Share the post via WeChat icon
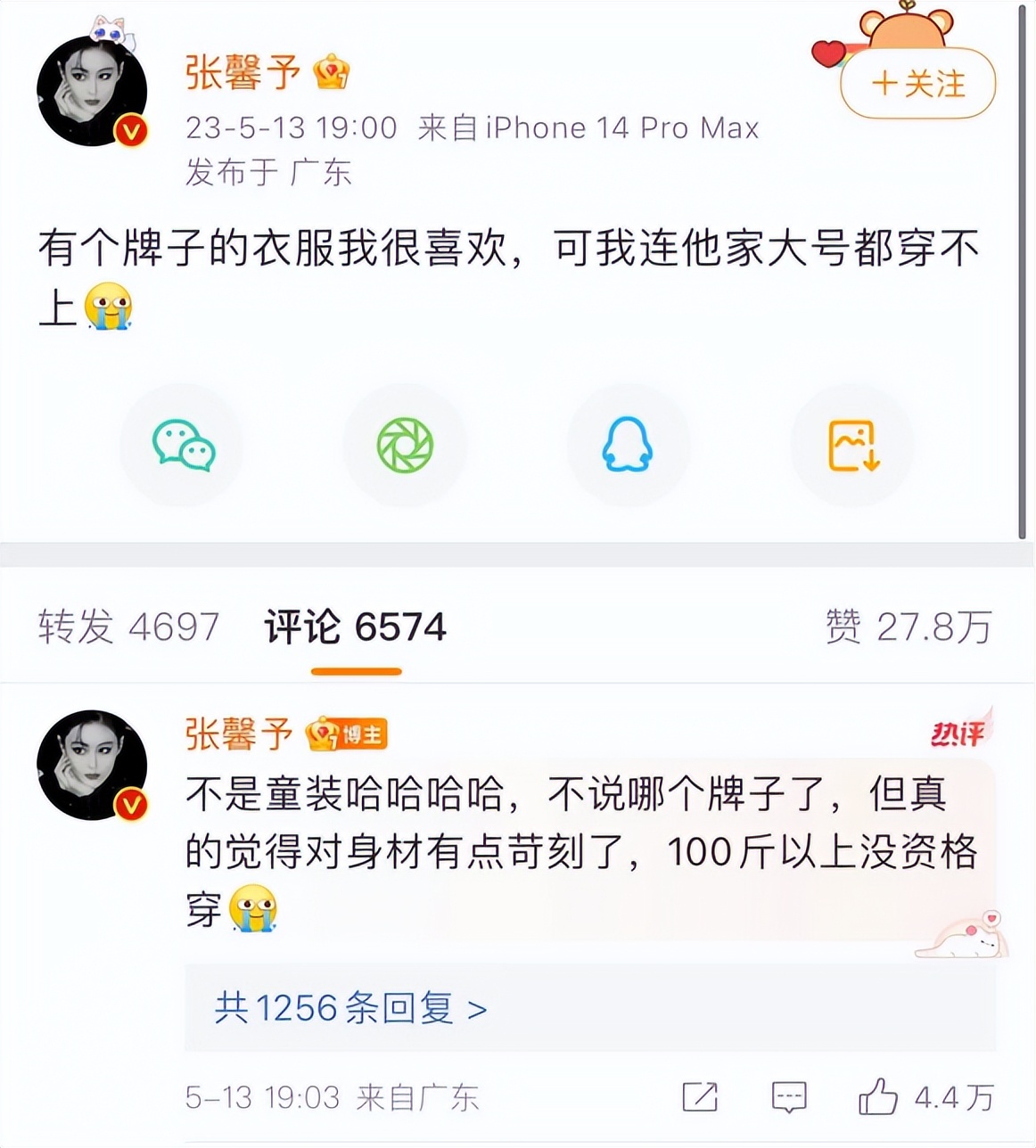 (183, 446)
